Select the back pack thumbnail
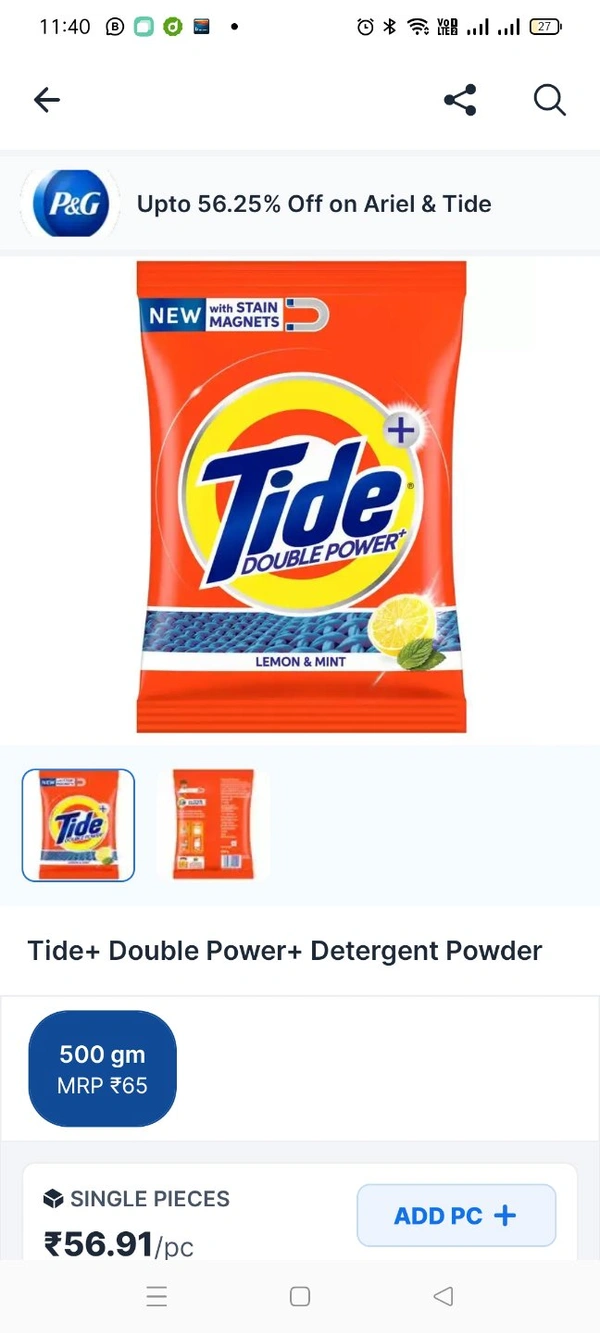Viewport: 600px width, 1333px height. (x=212, y=825)
